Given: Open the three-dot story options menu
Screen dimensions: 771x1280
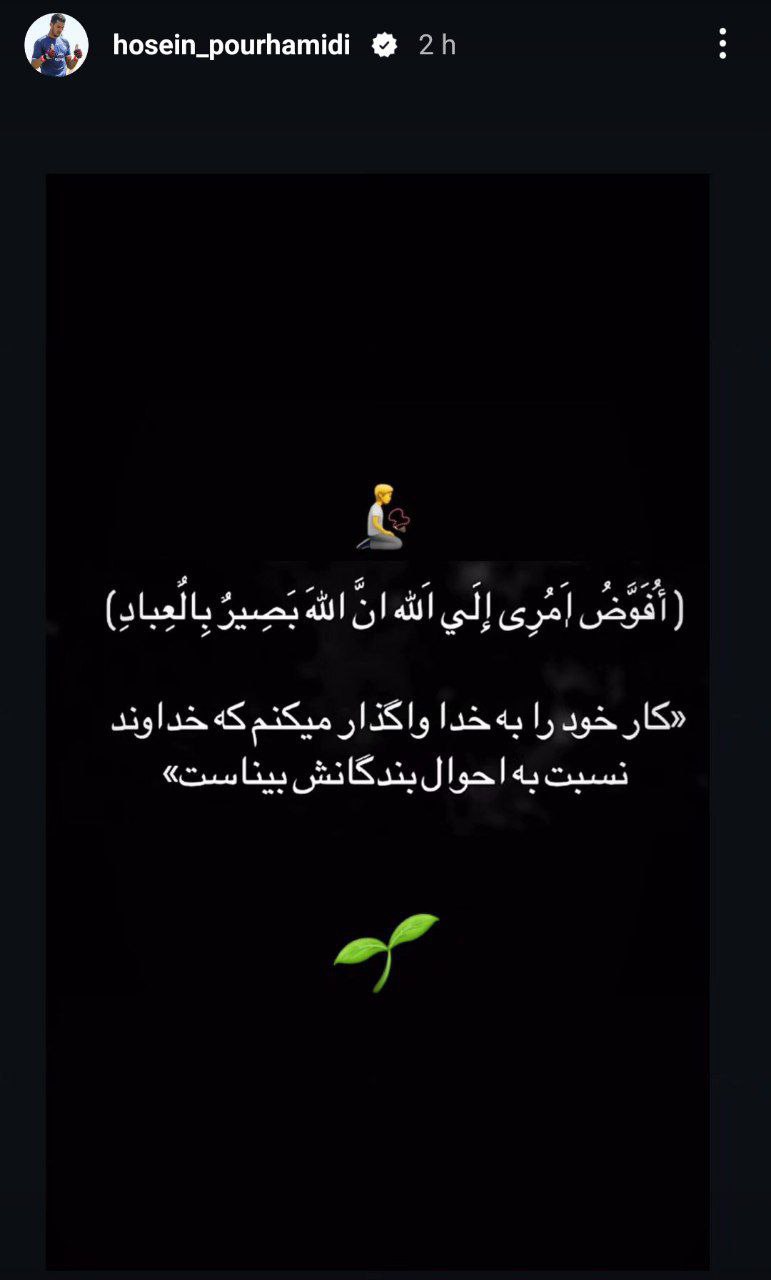Looking at the screenshot, I should [x=722, y=44].
